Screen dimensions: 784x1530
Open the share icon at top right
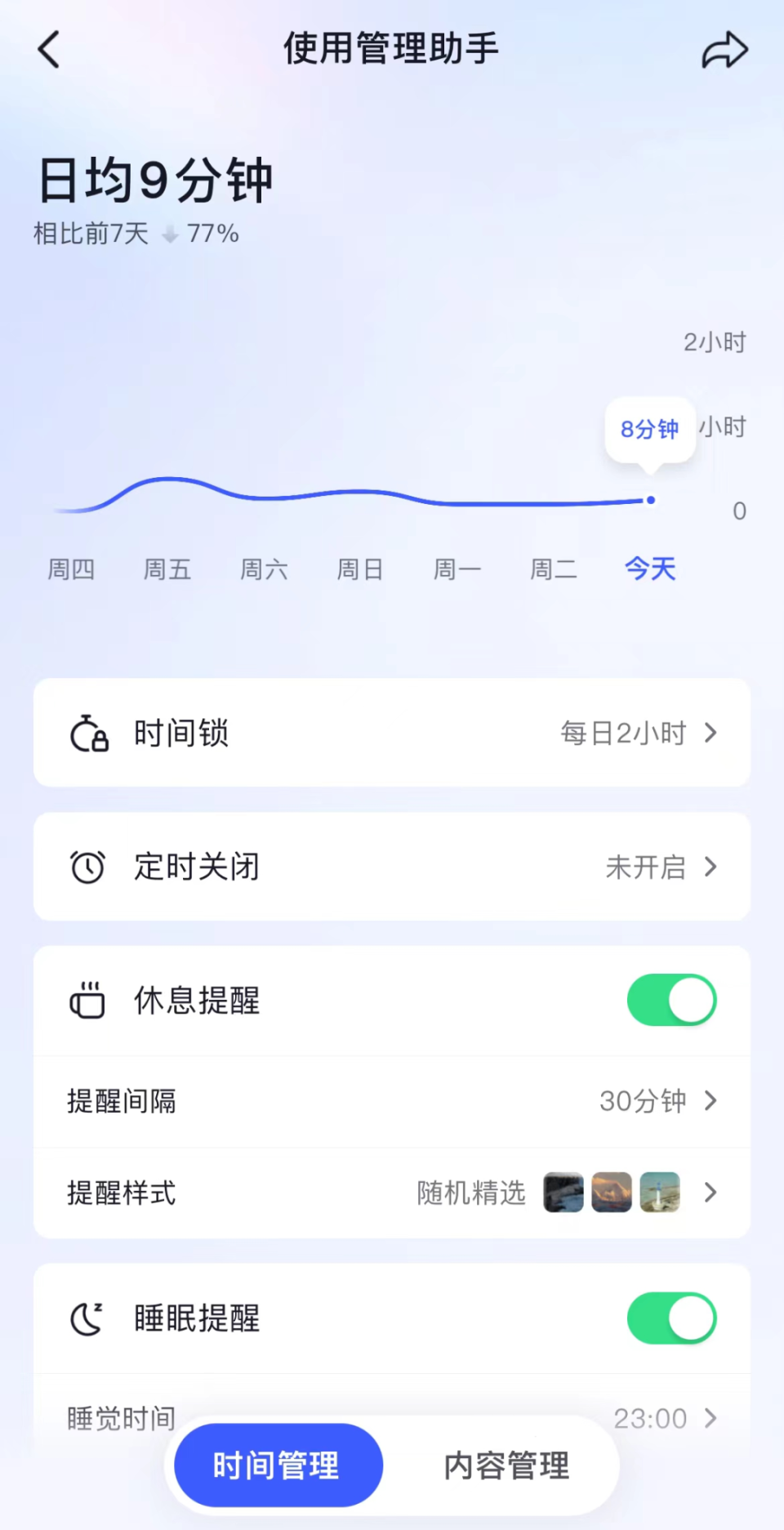point(724,49)
